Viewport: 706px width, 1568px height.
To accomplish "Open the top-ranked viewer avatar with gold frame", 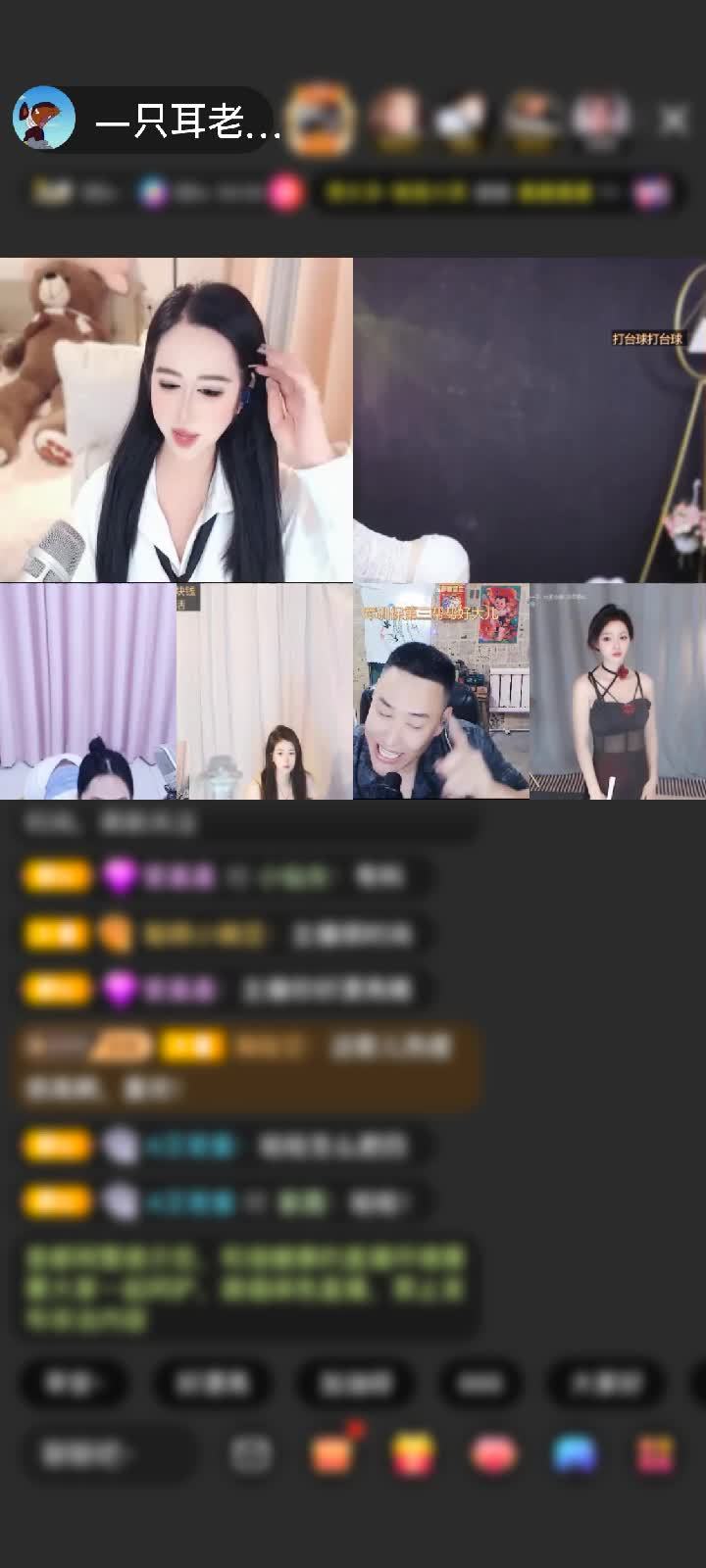I will click(x=321, y=120).
